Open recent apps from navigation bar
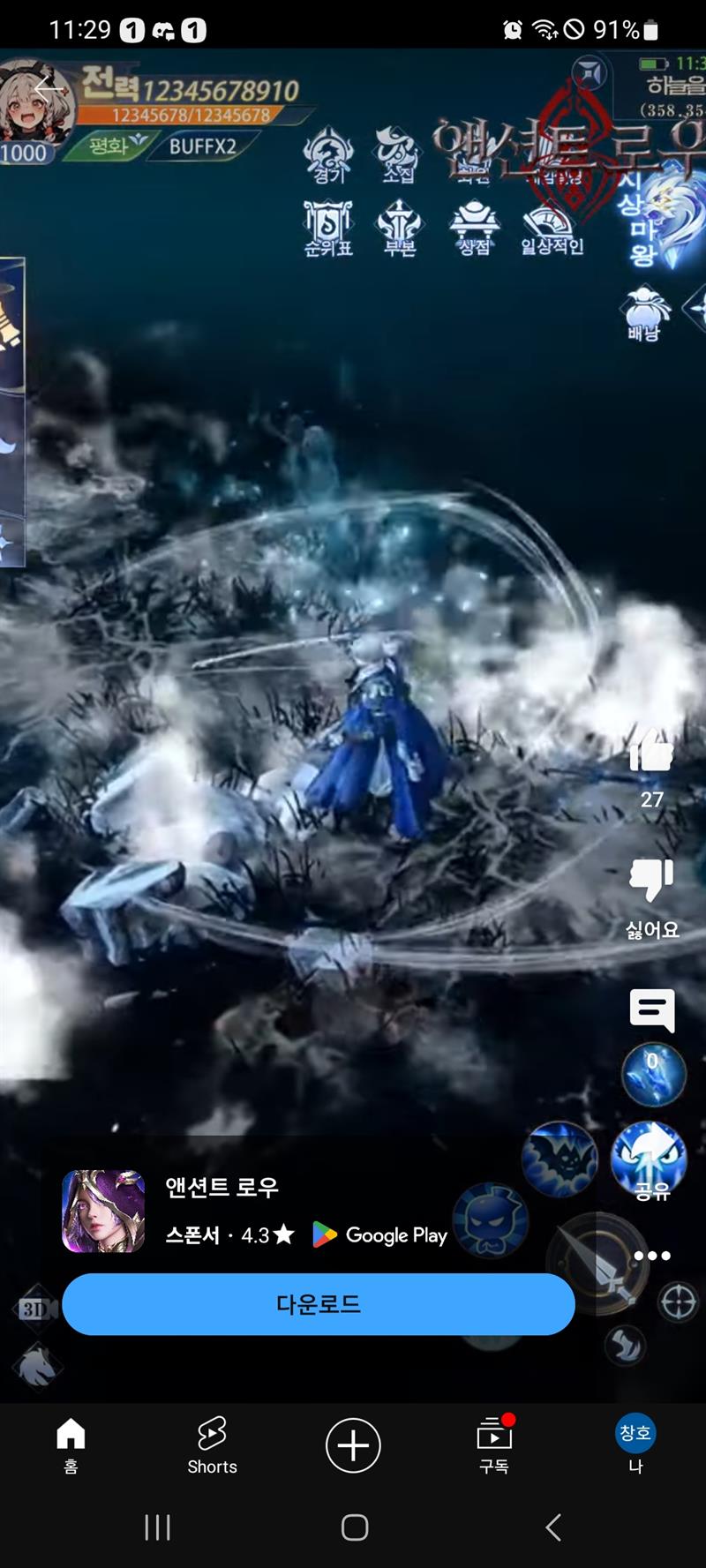This screenshot has height=1568, width=706. pyautogui.click(x=157, y=1527)
